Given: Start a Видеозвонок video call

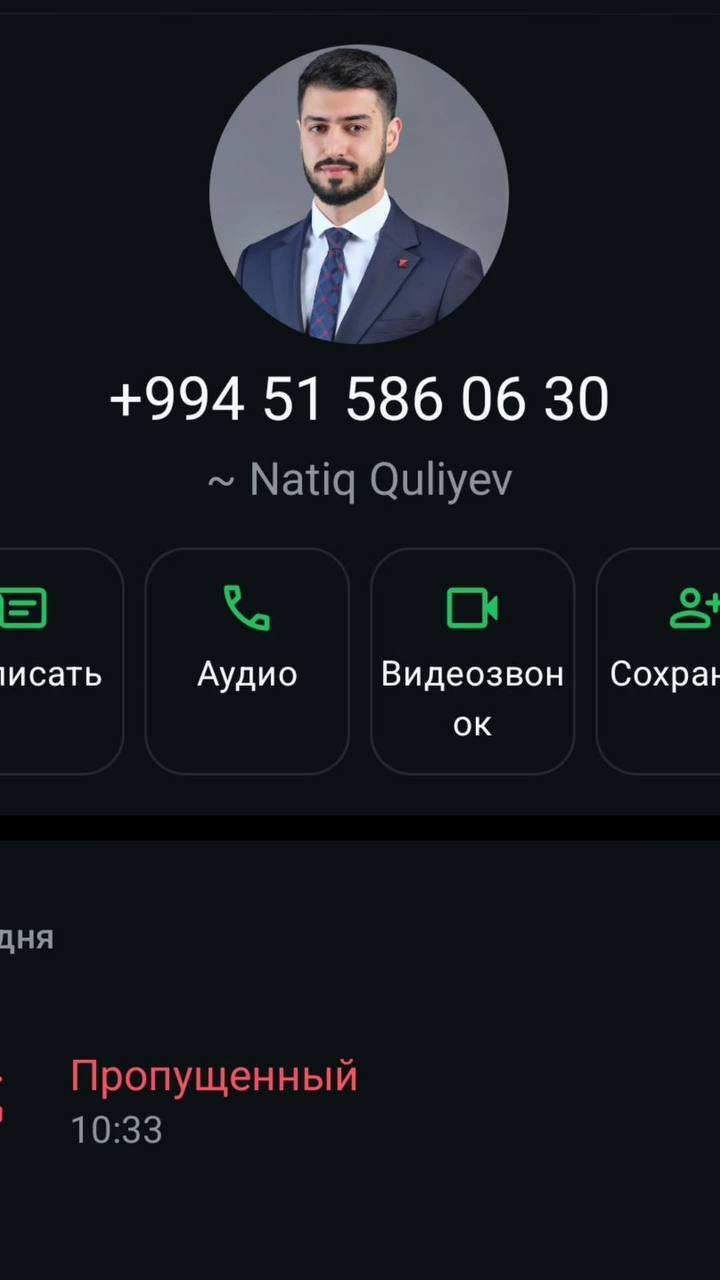Looking at the screenshot, I should pyautogui.click(x=472, y=660).
